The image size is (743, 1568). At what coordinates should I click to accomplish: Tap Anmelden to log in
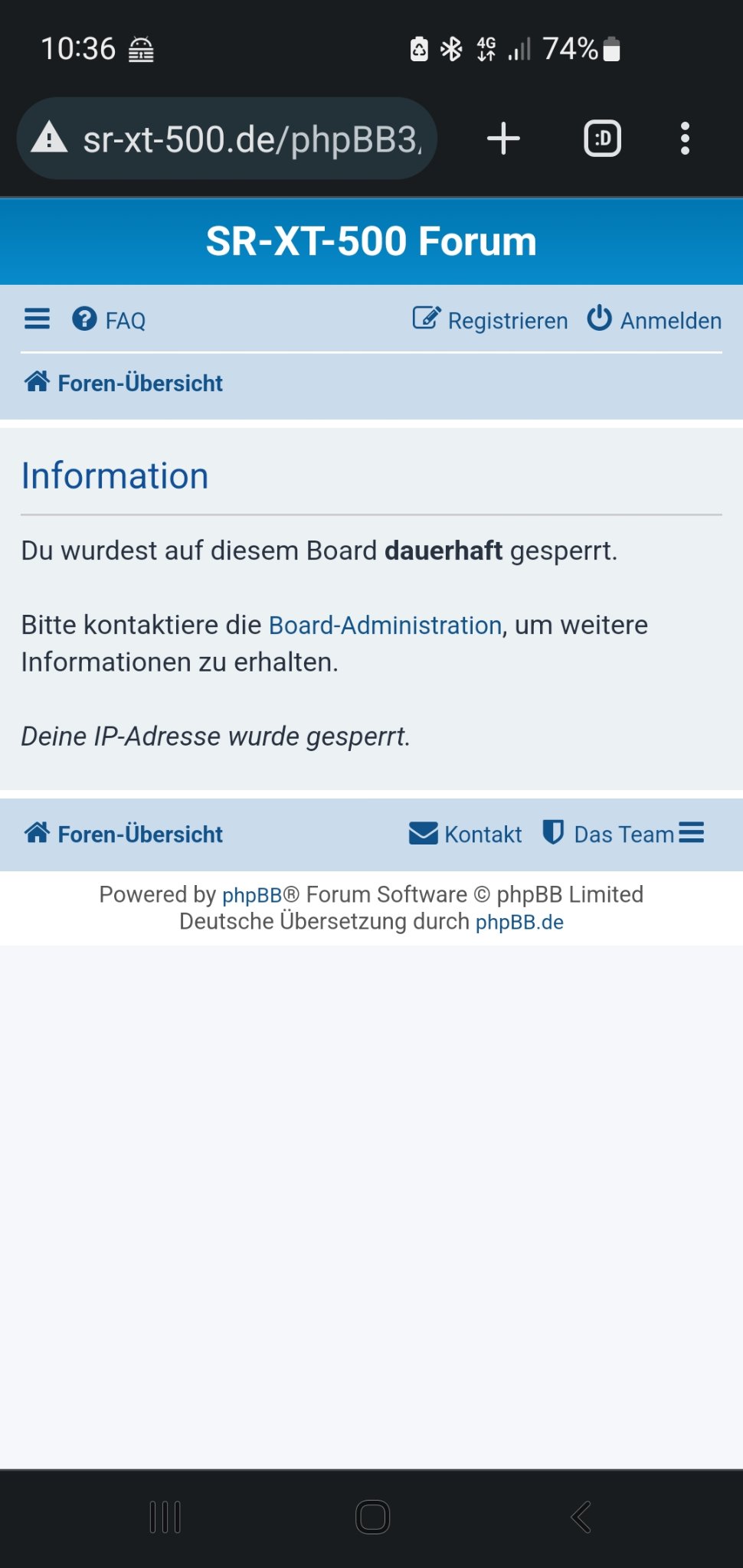click(654, 320)
